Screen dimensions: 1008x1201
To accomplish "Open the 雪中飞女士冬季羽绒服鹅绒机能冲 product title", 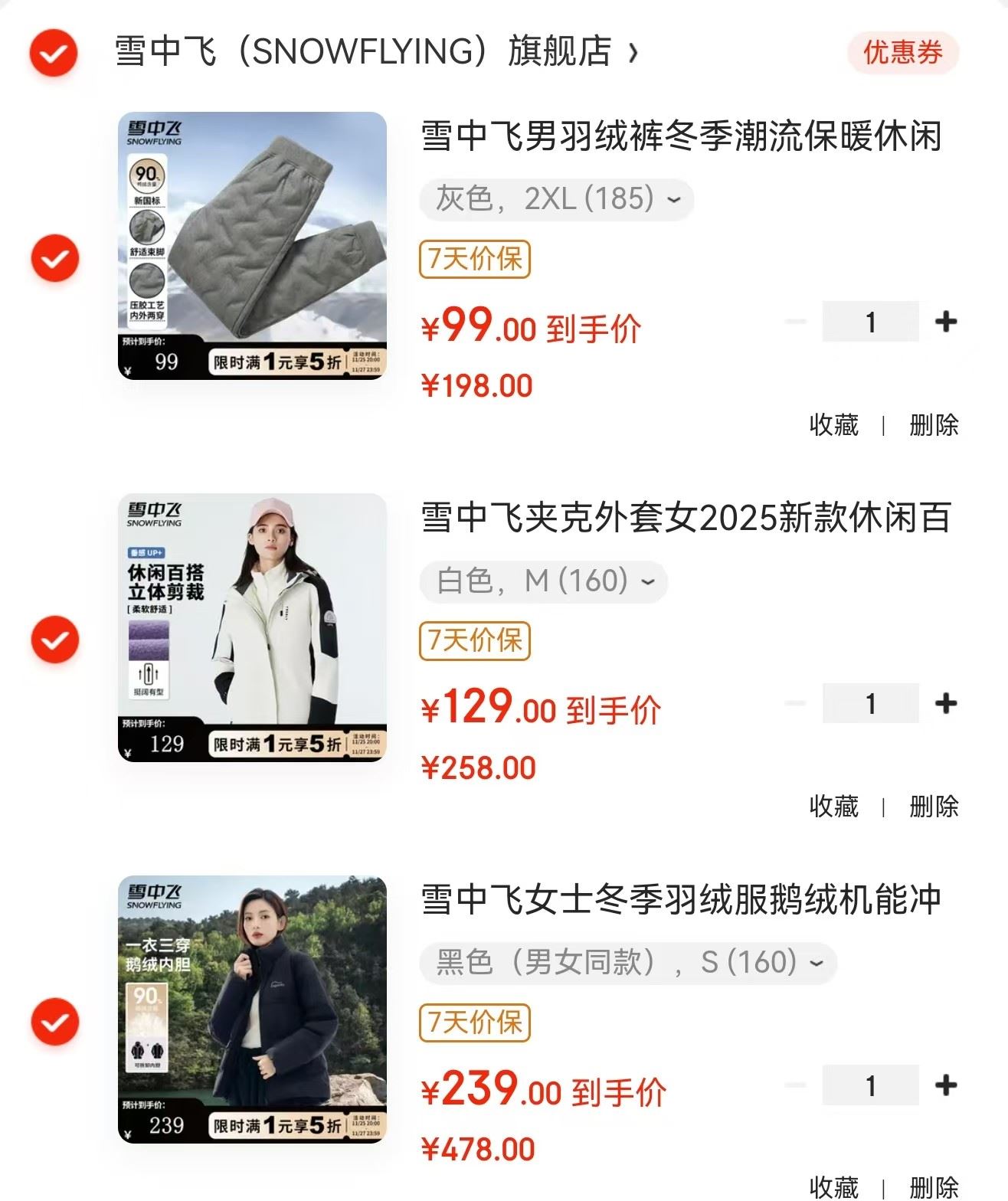I will click(680, 900).
